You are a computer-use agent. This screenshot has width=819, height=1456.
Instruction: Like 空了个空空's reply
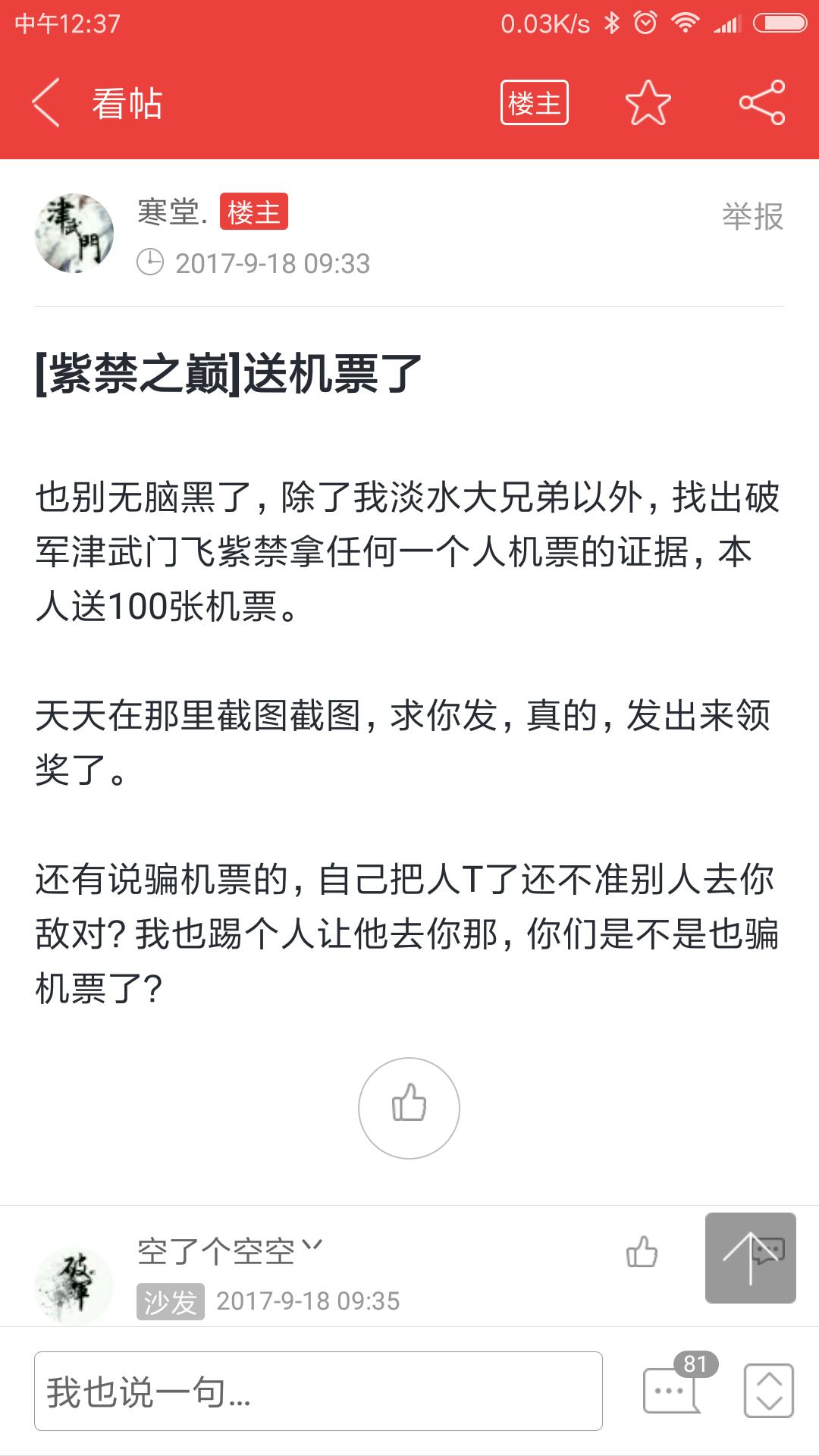(642, 1252)
